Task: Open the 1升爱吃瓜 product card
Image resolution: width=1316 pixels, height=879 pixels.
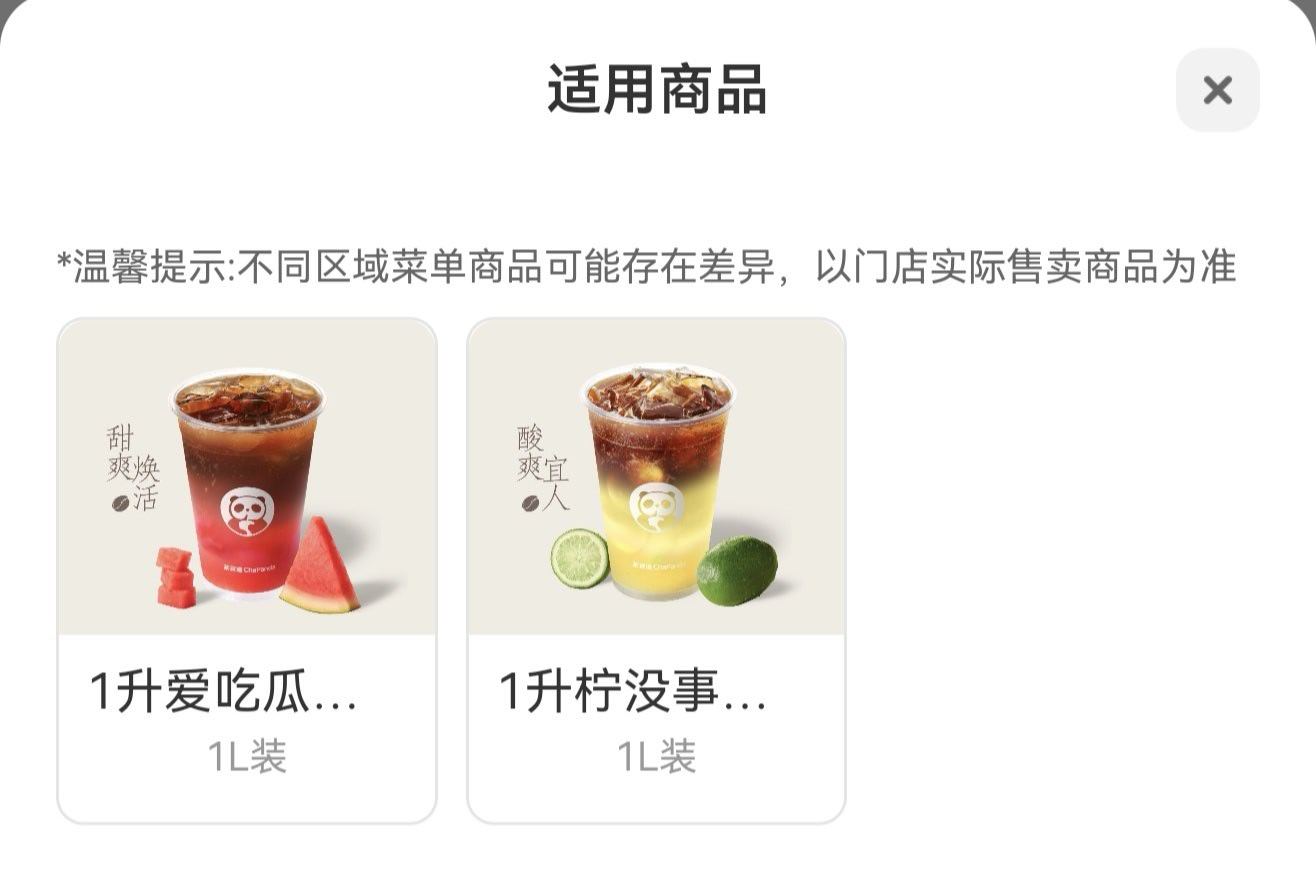Action: coord(247,570)
